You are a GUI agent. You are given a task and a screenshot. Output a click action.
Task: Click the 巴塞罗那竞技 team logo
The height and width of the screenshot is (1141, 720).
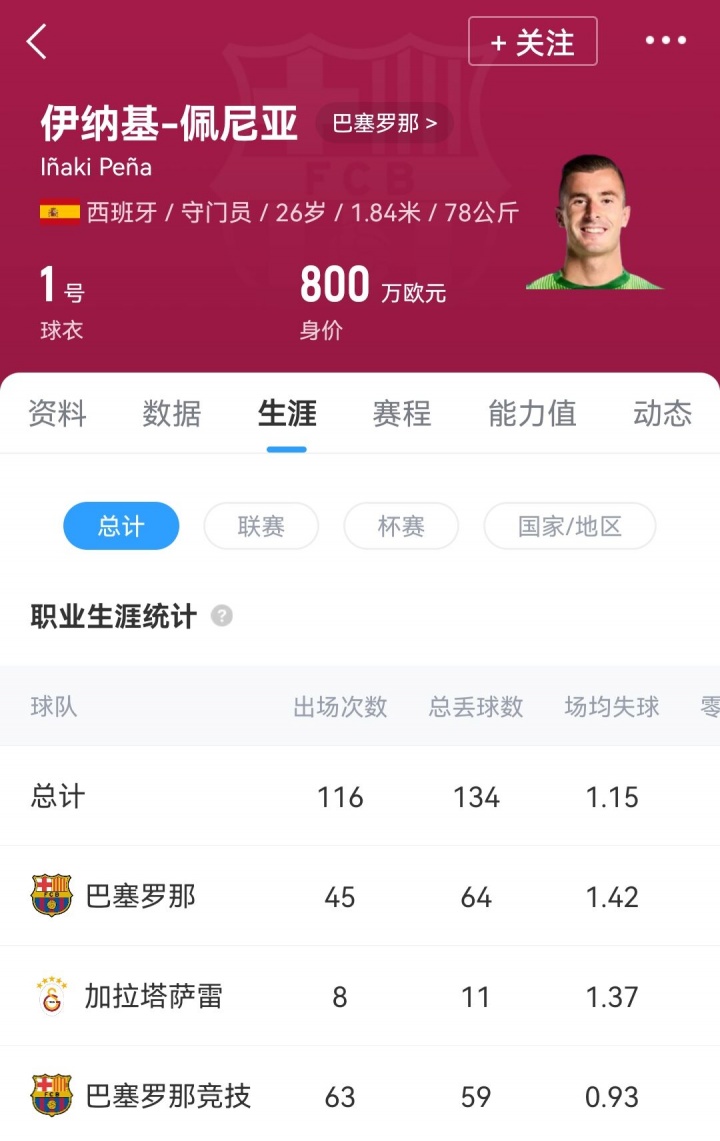click(52, 1096)
